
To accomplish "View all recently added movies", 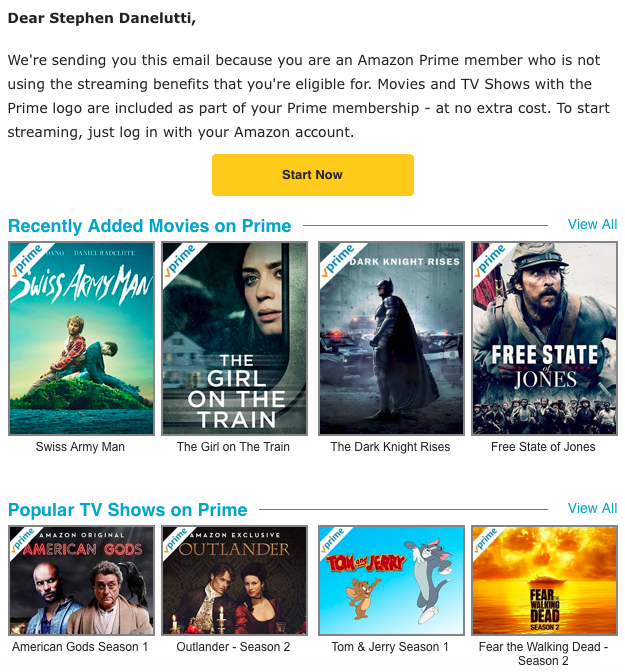I will [x=592, y=224].
